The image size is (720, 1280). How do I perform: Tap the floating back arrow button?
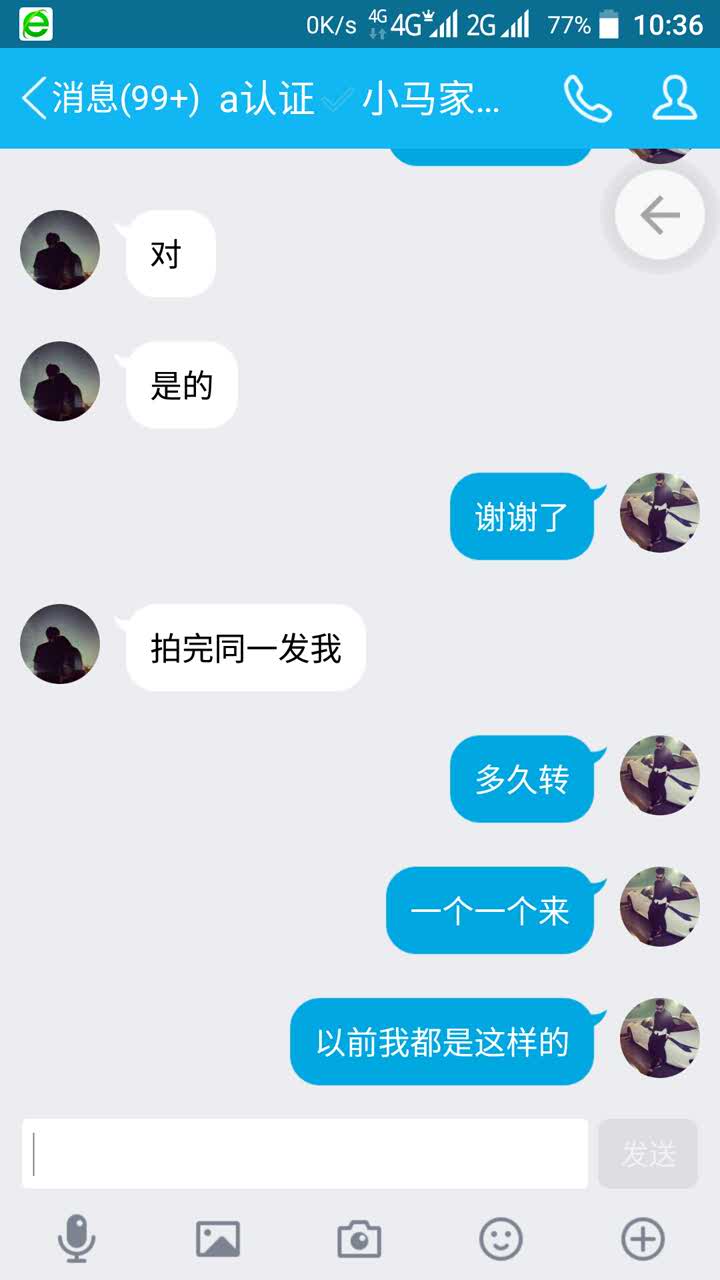(660, 215)
